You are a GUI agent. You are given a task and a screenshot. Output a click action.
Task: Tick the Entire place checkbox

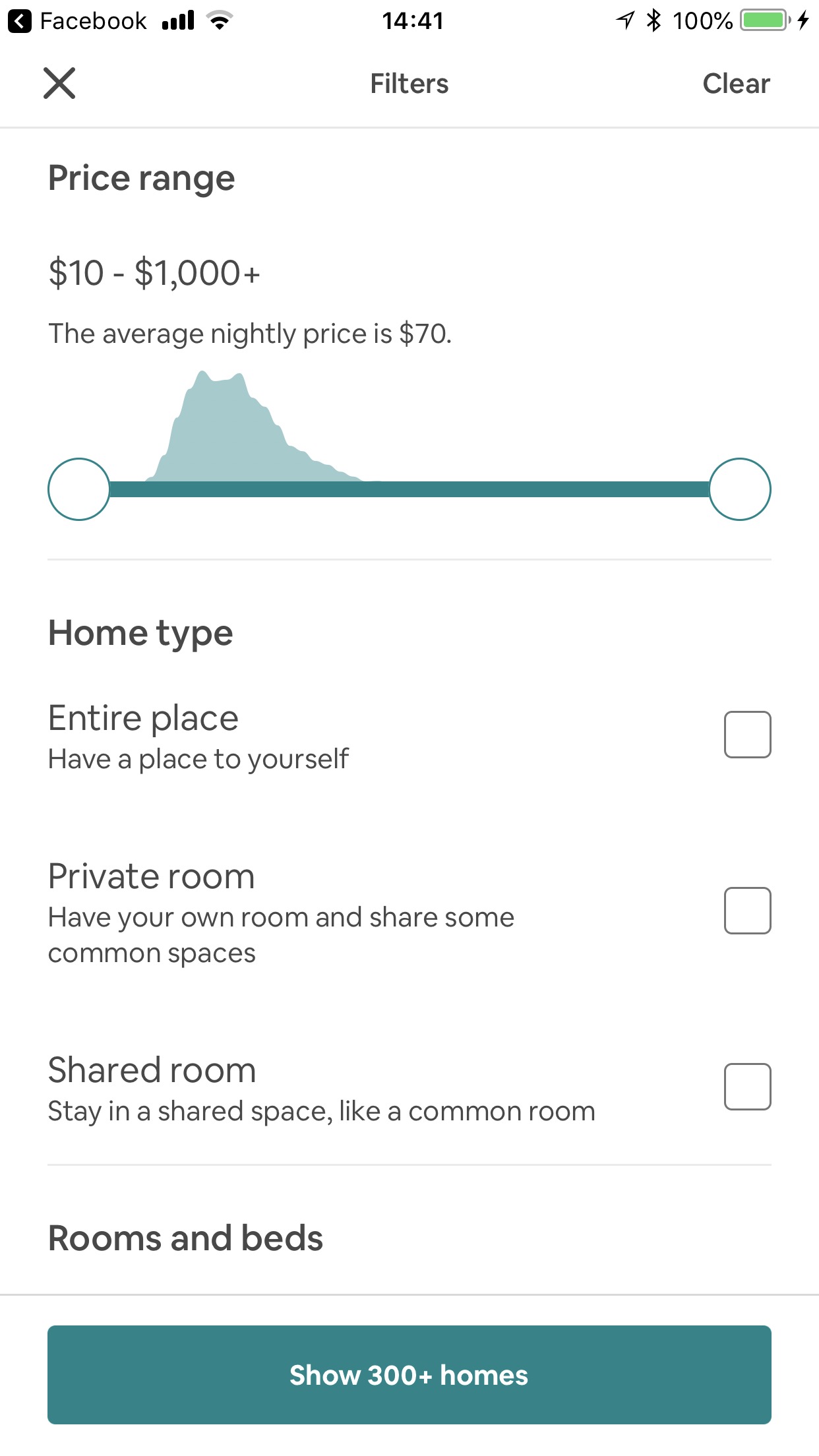click(x=747, y=735)
